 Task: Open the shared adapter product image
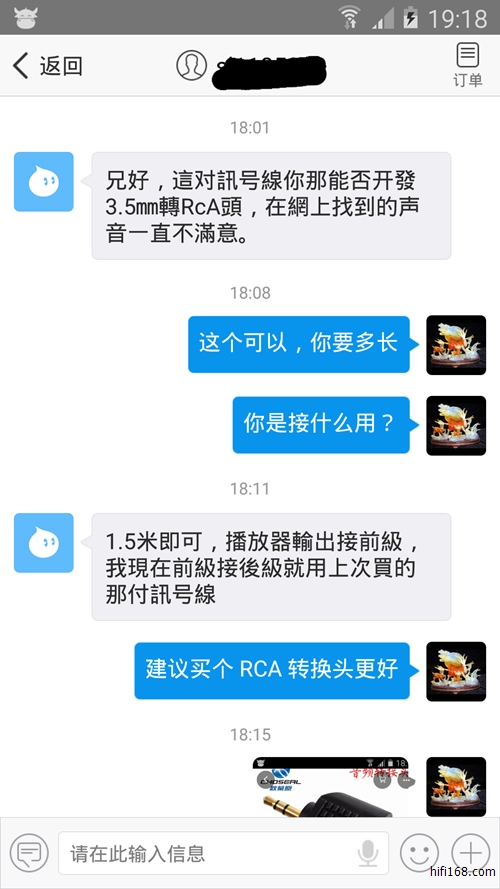click(330, 787)
